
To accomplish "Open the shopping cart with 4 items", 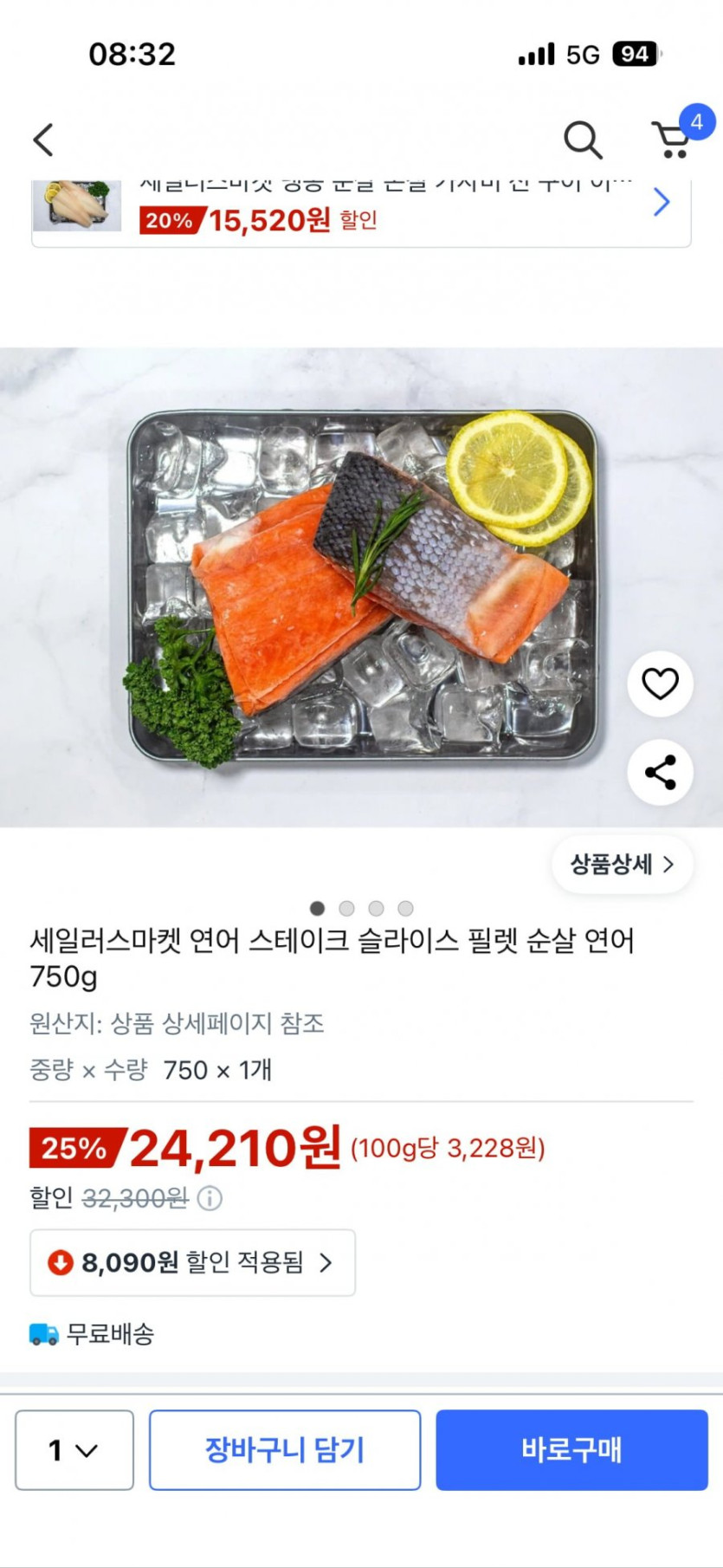I will (673, 139).
